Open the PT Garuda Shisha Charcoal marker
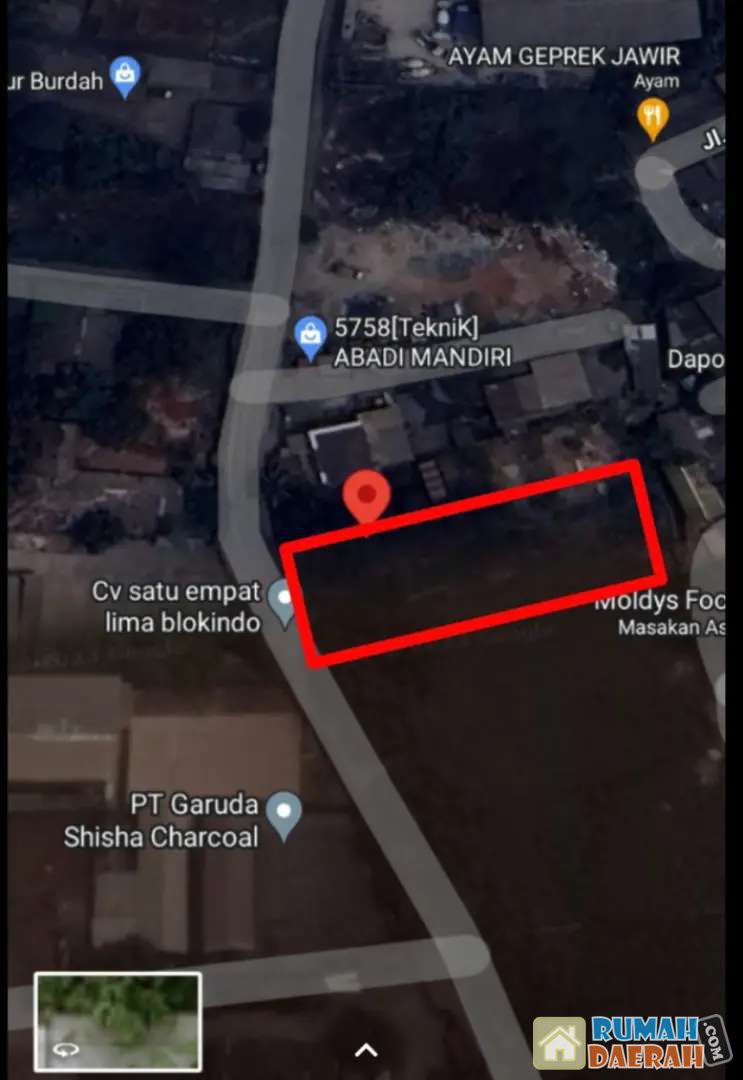 (286, 815)
